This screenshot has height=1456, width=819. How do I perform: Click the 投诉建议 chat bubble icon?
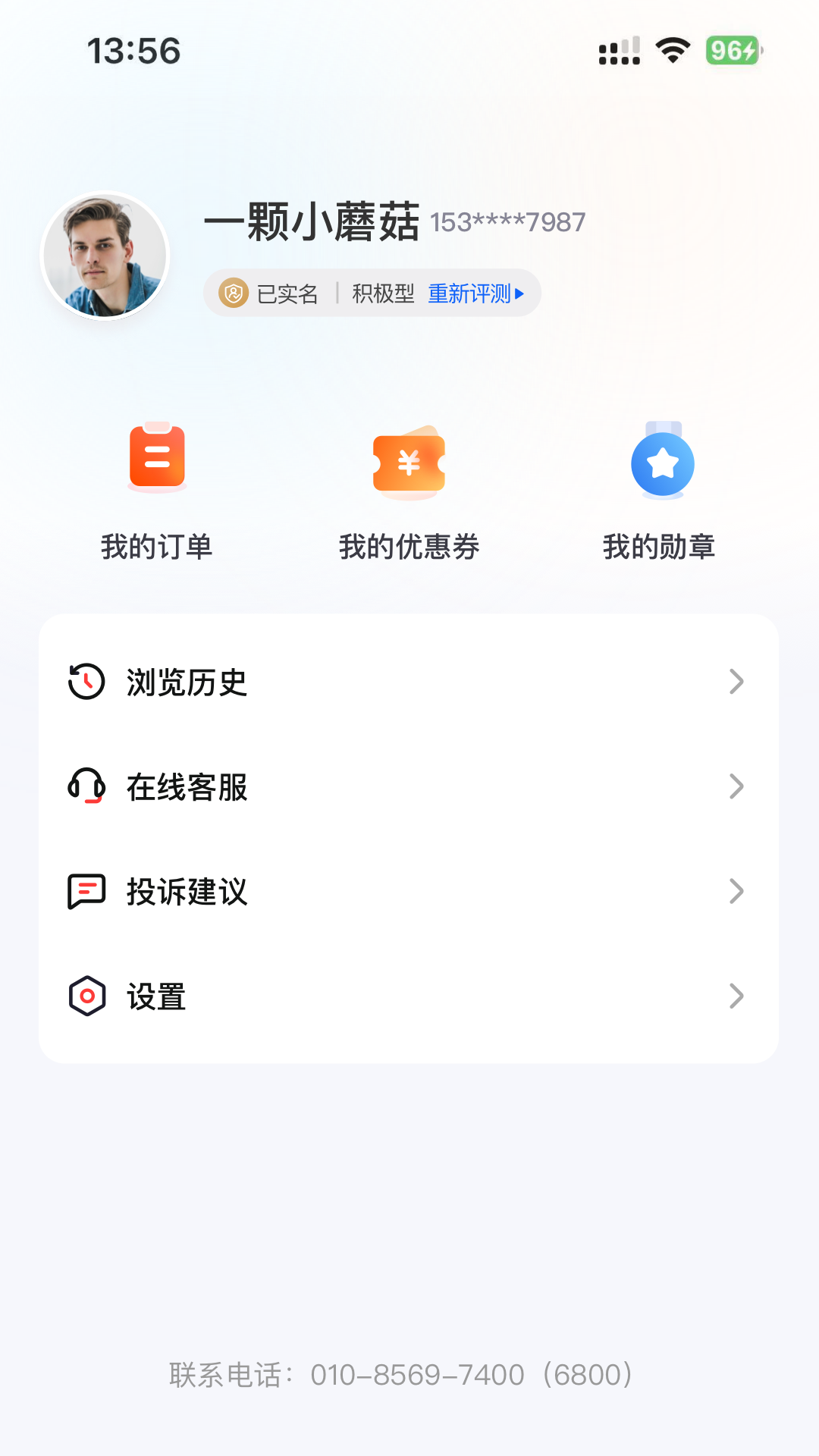point(86,892)
